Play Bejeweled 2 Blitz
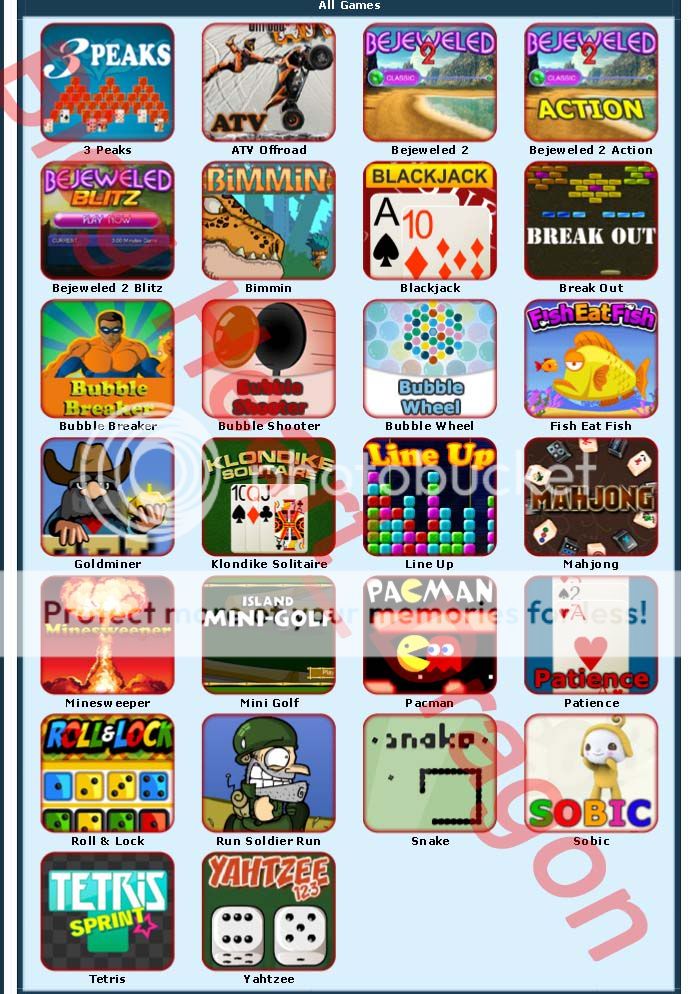The height and width of the screenshot is (994, 690). point(107,220)
